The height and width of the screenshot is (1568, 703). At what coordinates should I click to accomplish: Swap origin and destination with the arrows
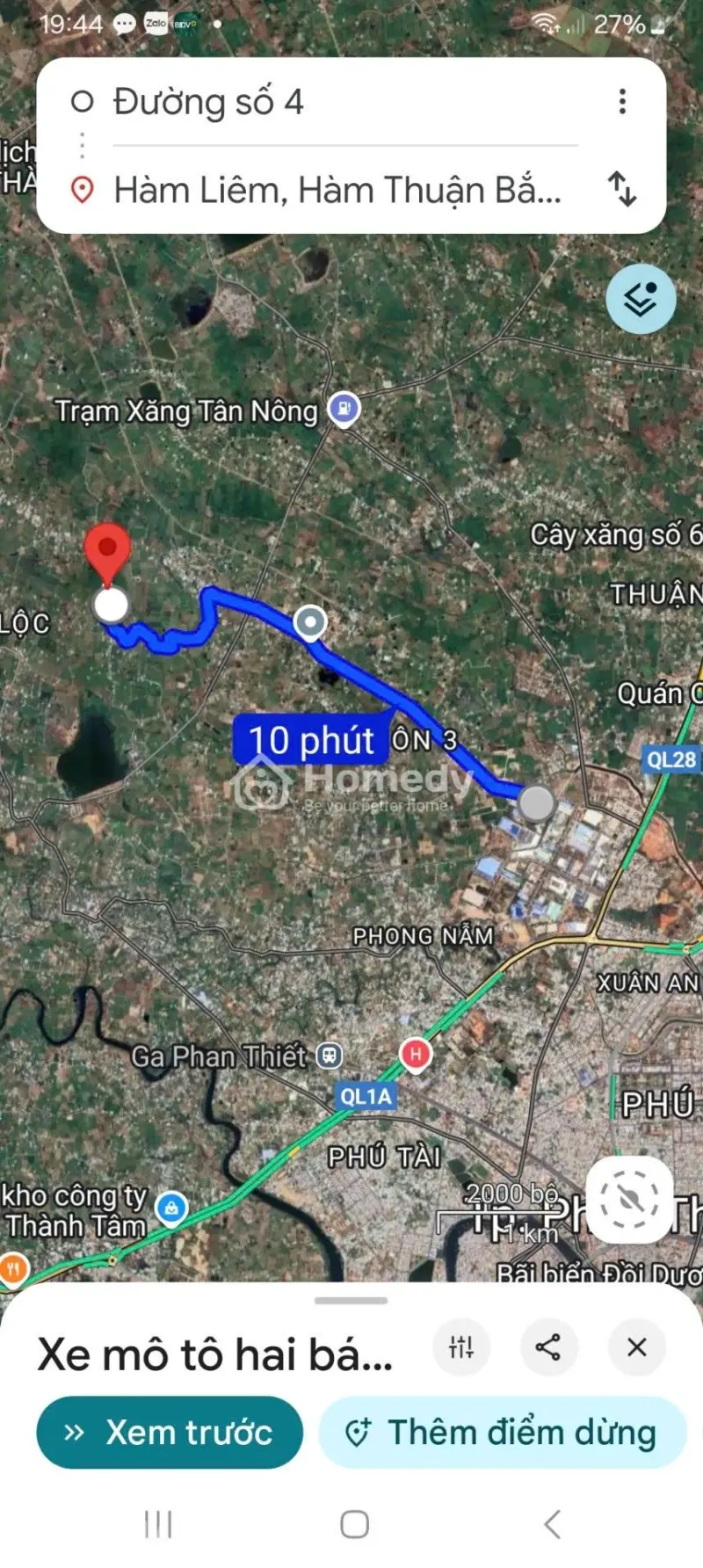625,190
